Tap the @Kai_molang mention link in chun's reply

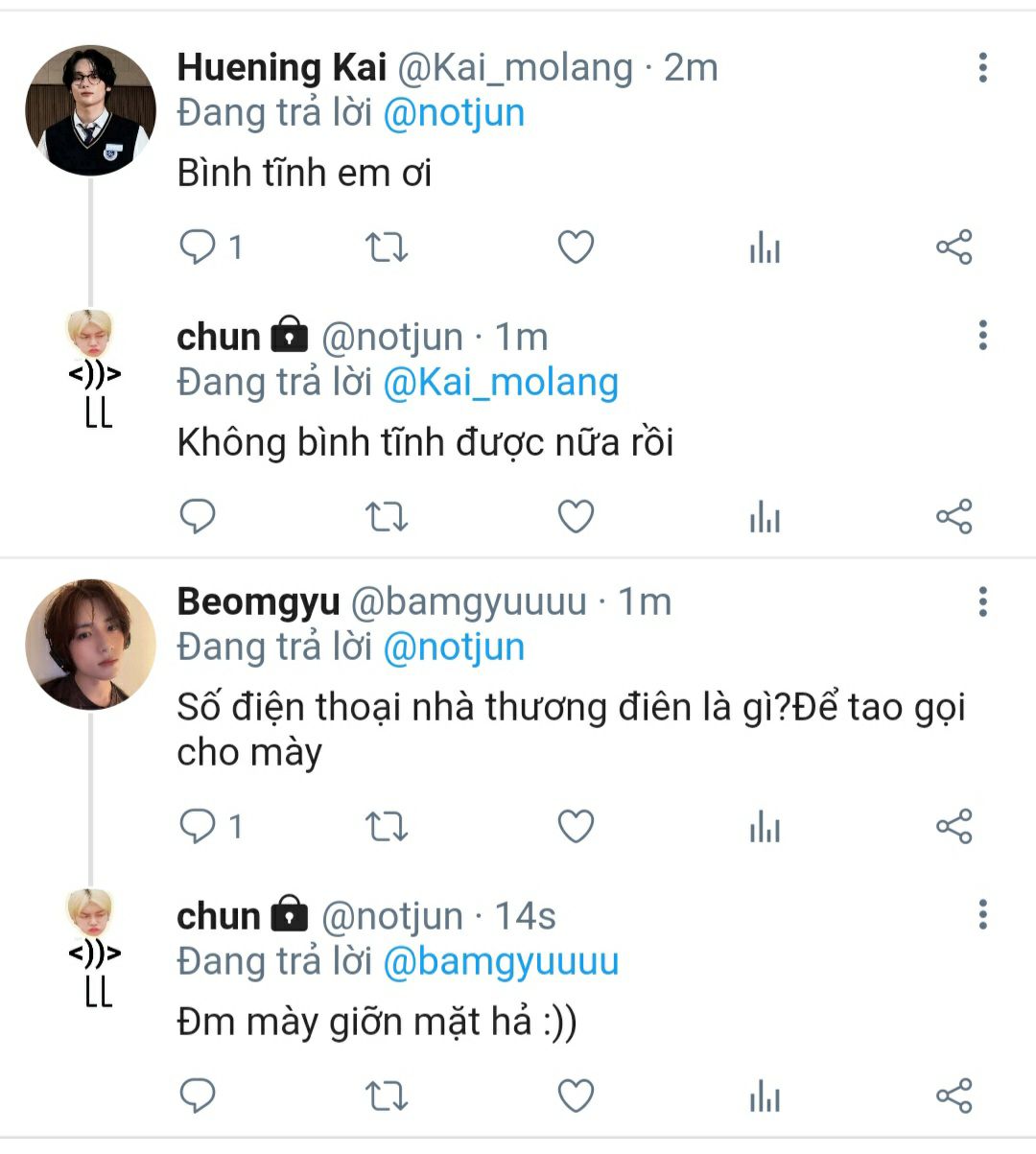tap(501, 382)
